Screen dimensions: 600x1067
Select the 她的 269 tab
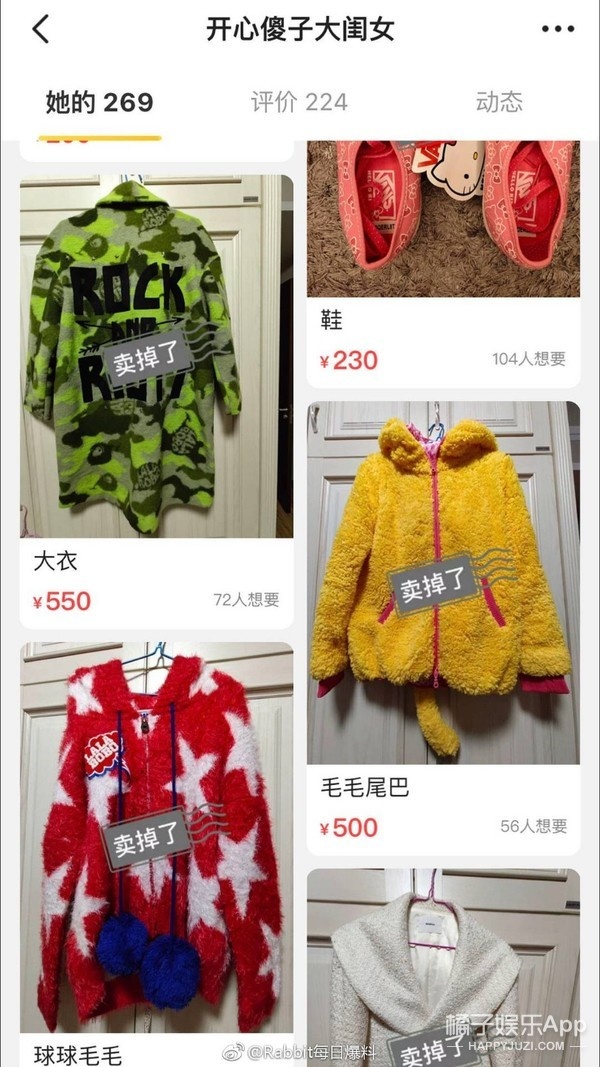coord(100,102)
